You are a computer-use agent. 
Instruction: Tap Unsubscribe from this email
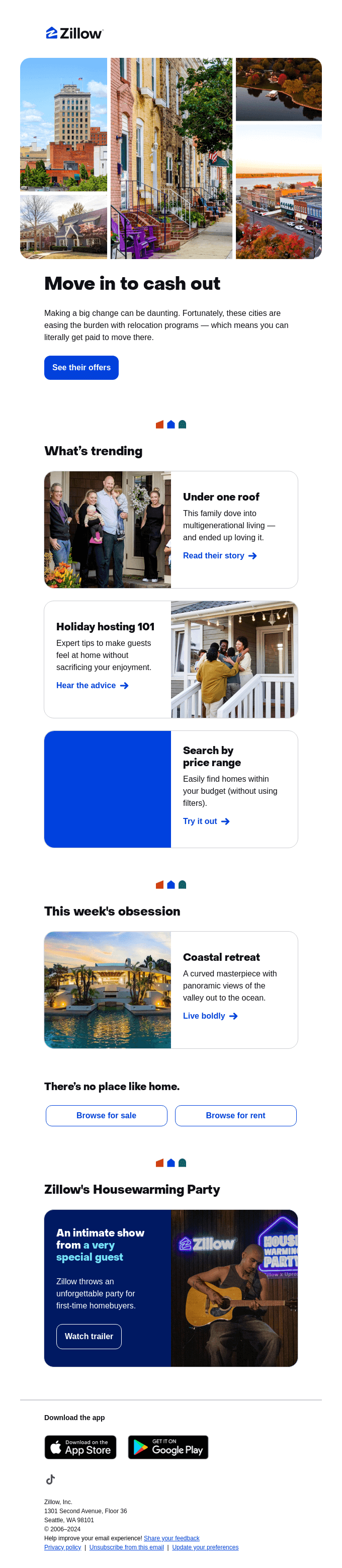coord(127,1547)
